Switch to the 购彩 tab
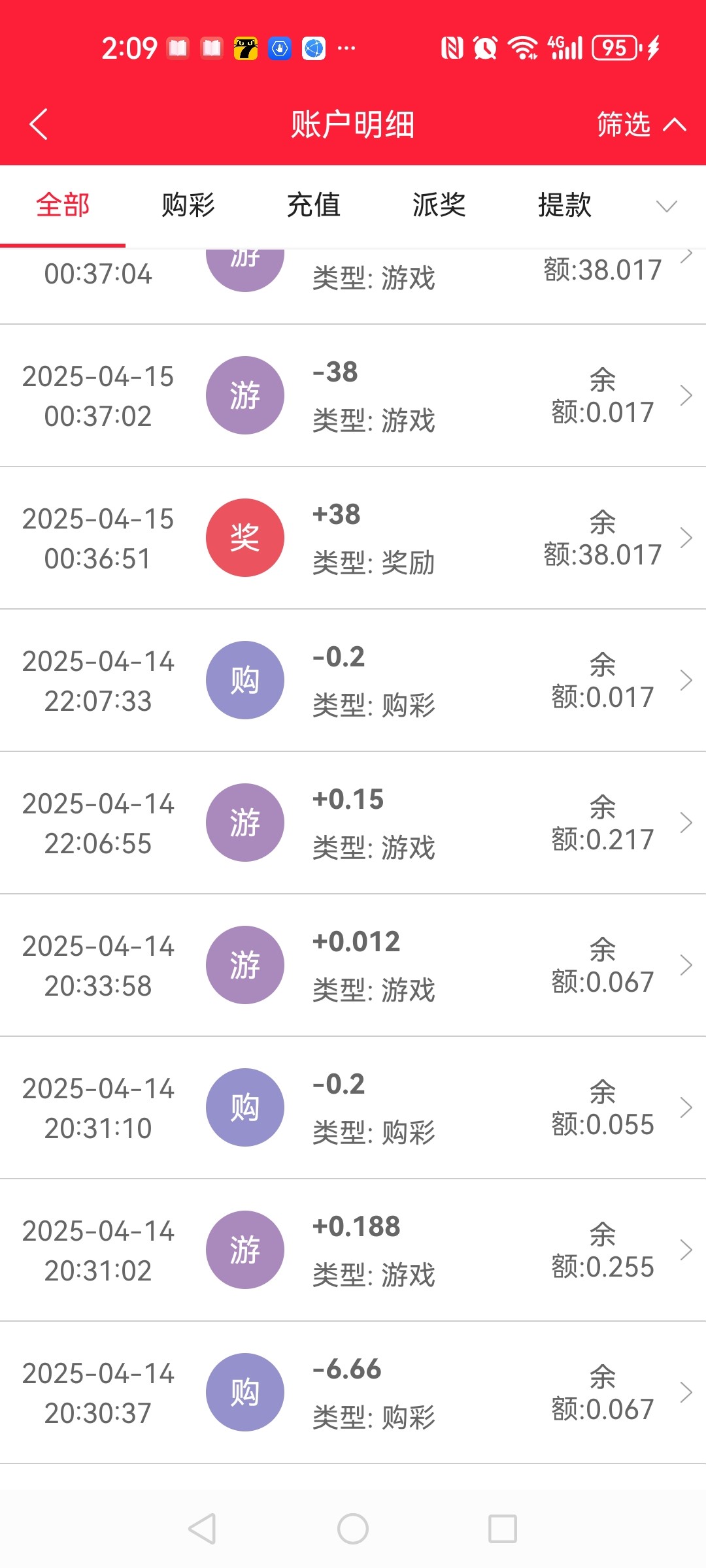The image size is (706, 1568). [188, 205]
